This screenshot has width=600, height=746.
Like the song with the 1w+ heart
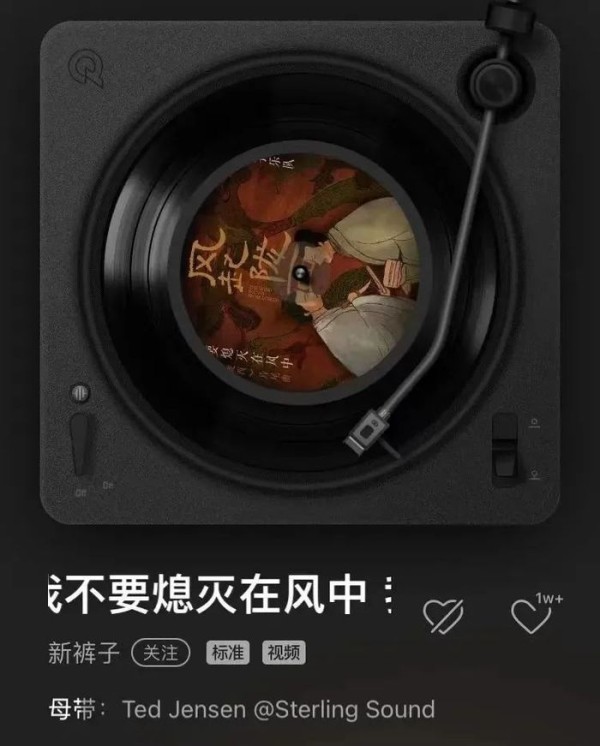531,616
